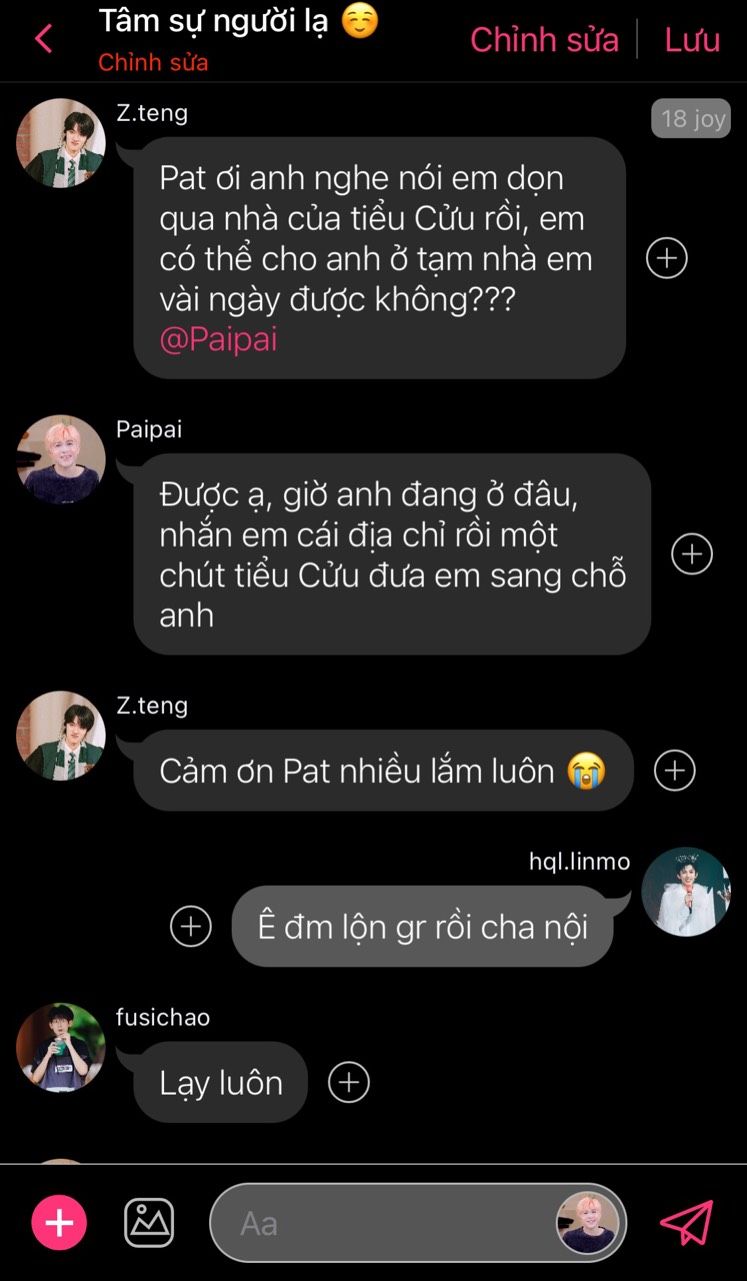The height and width of the screenshot is (1281, 747).
Task: Open the pink add button at bottom
Action: tap(59, 1222)
